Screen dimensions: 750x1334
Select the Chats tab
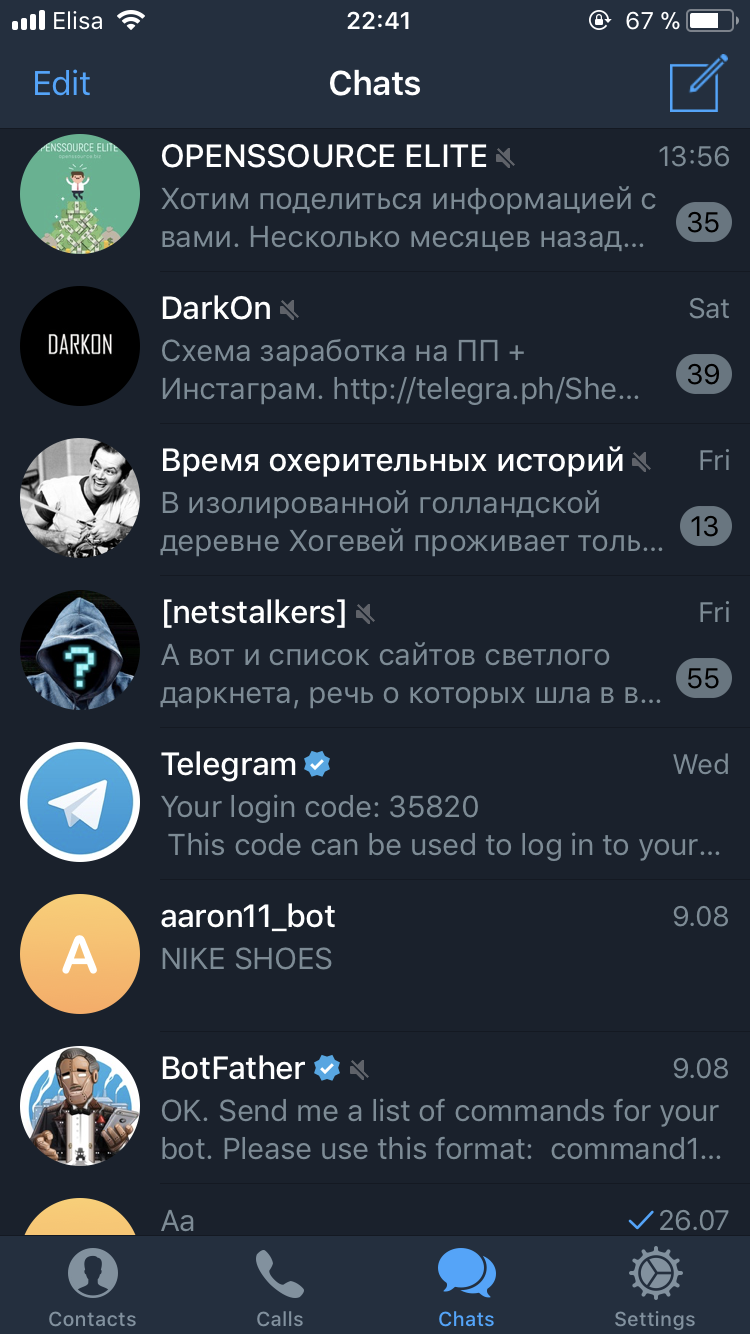[x=467, y=1288]
